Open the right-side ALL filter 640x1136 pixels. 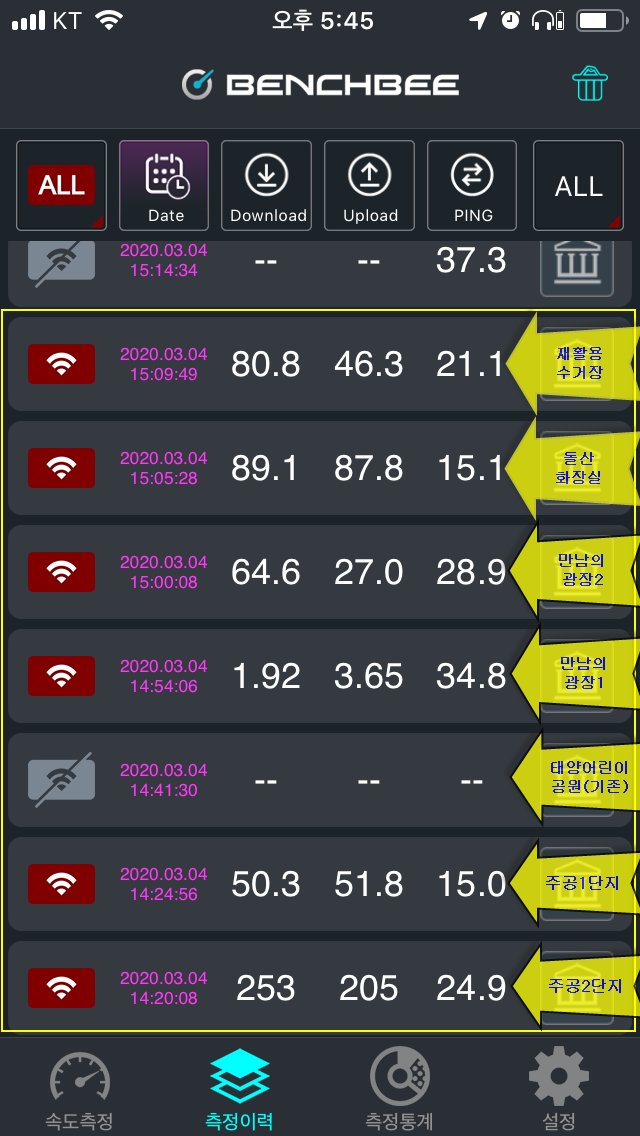pos(578,185)
